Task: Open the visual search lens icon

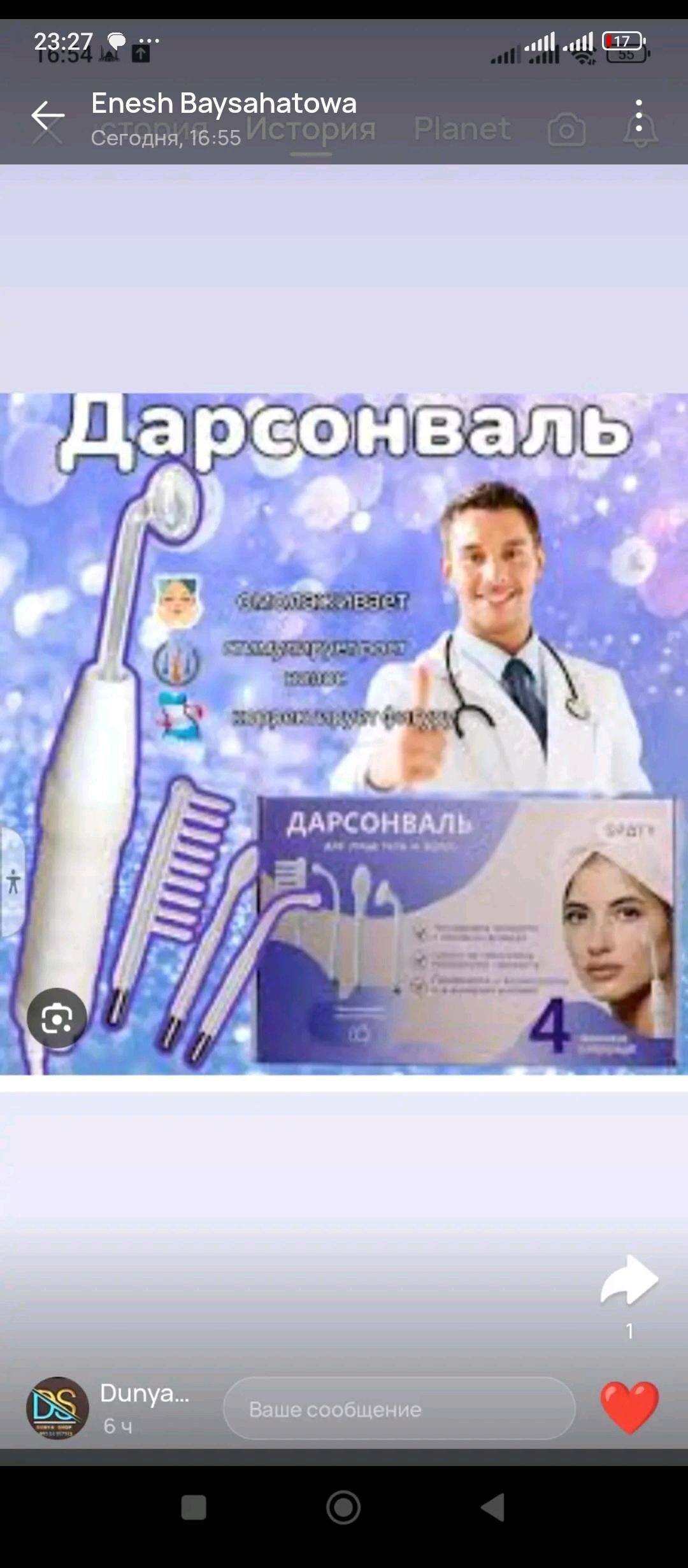Action: click(x=57, y=1019)
